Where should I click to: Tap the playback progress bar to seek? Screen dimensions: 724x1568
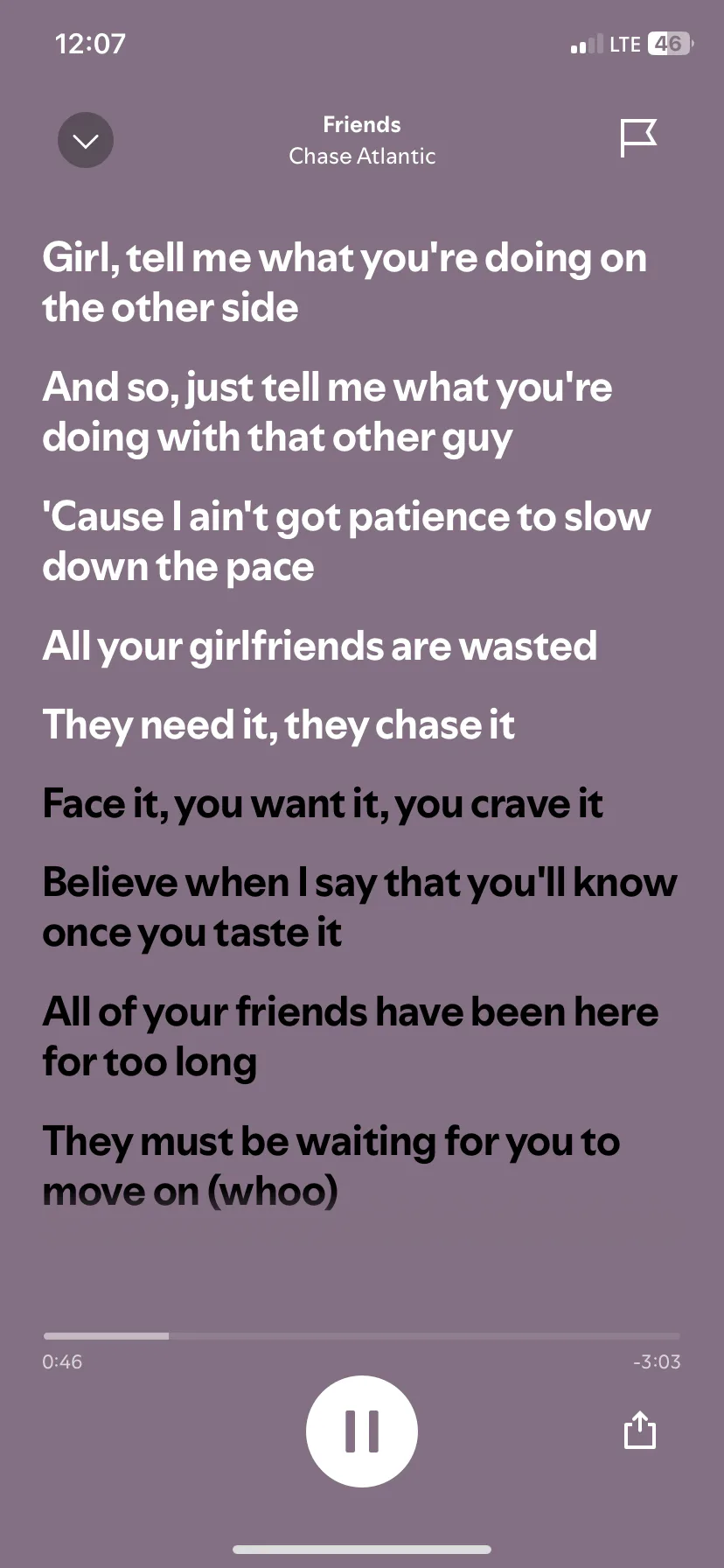pos(362,1336)
